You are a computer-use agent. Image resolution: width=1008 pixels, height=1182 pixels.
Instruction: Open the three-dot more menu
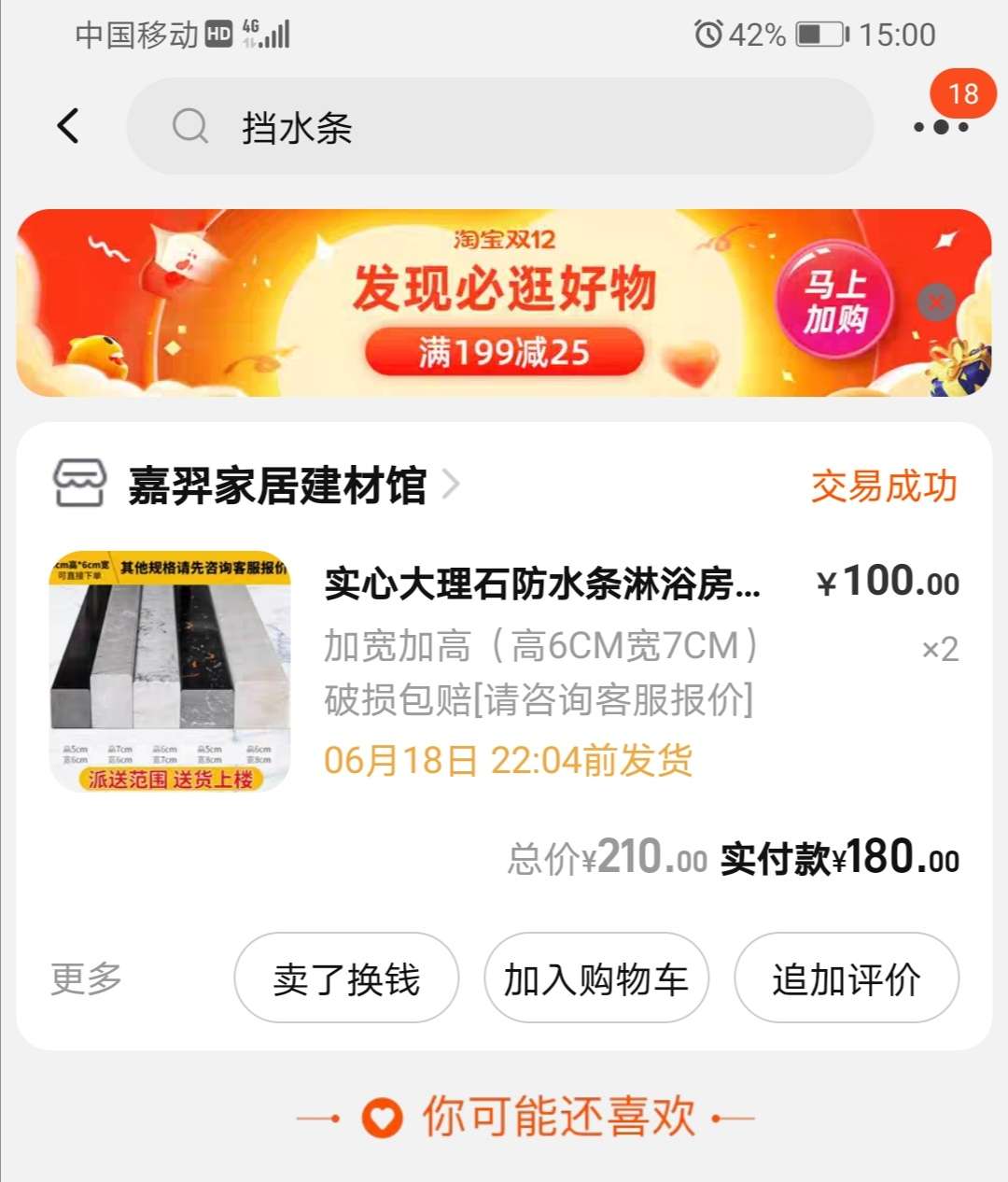940,127
